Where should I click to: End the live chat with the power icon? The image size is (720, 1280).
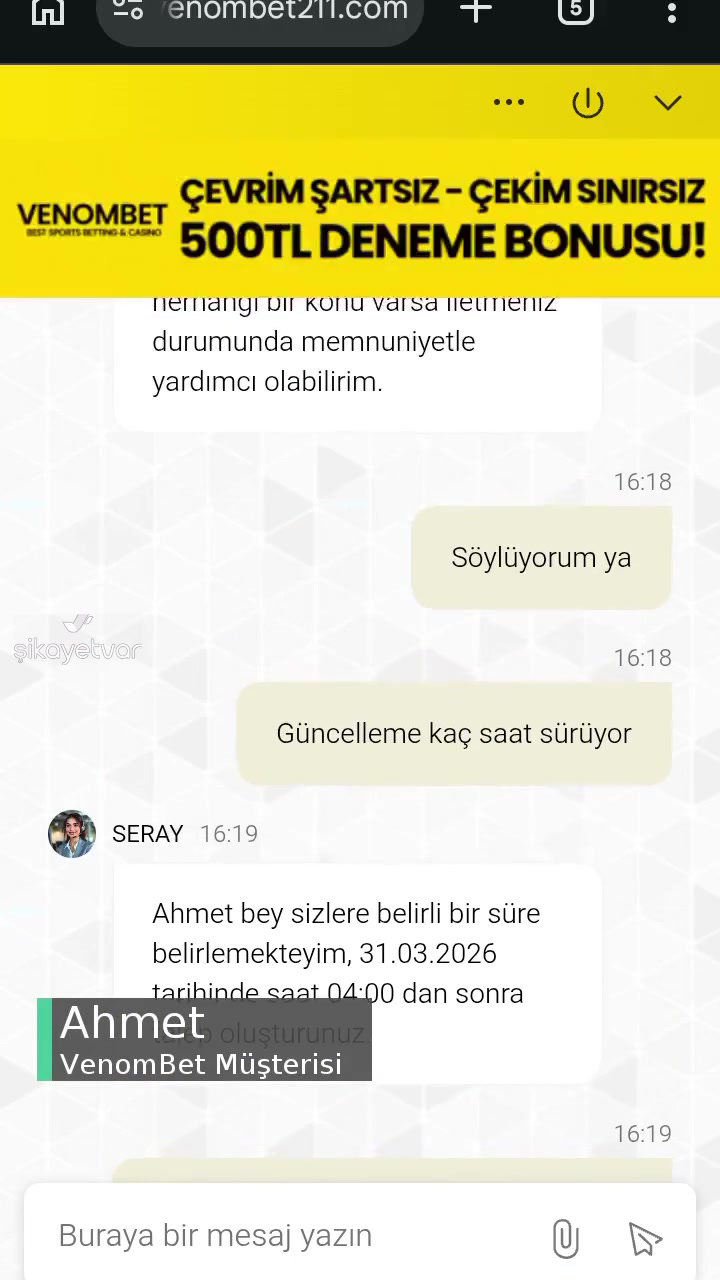click(587, 102)
